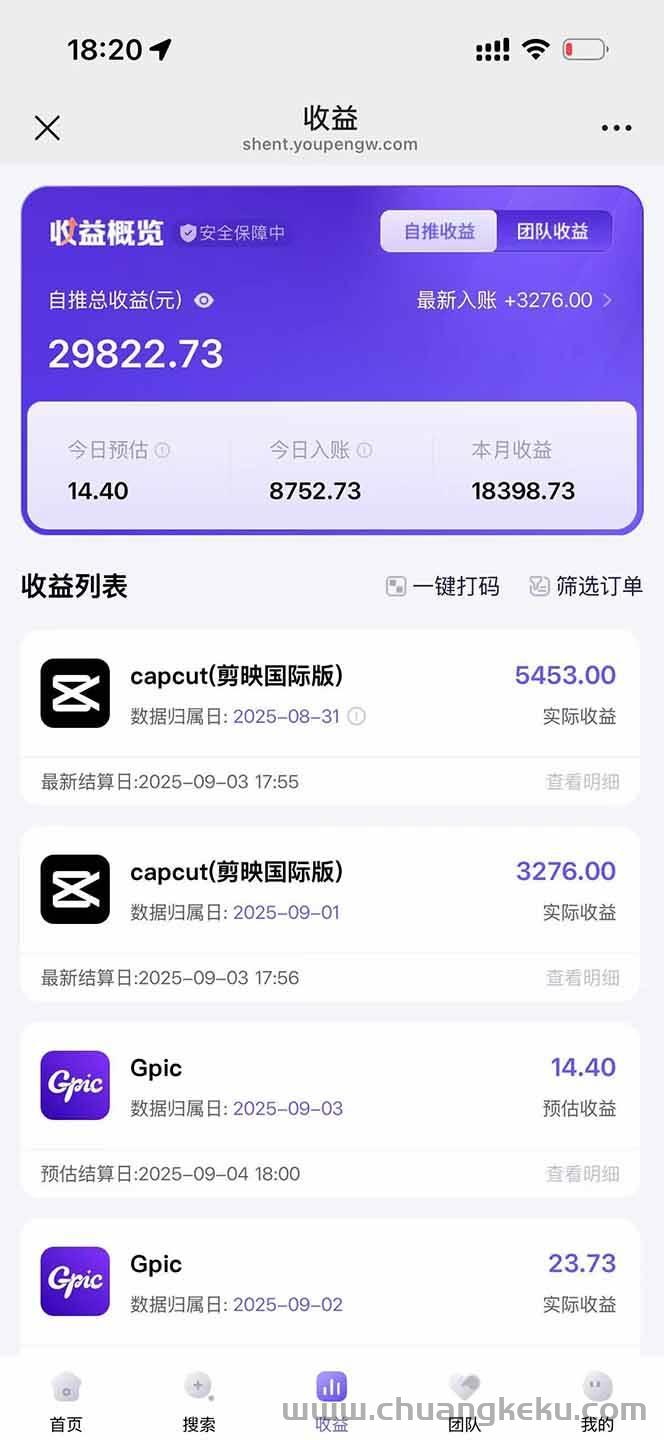Image resolution: width=664 pixels, height=1440 pixels.
Task: View 查看明细 for the Gpic 14.40 entry
Action: click(583, 1174)
